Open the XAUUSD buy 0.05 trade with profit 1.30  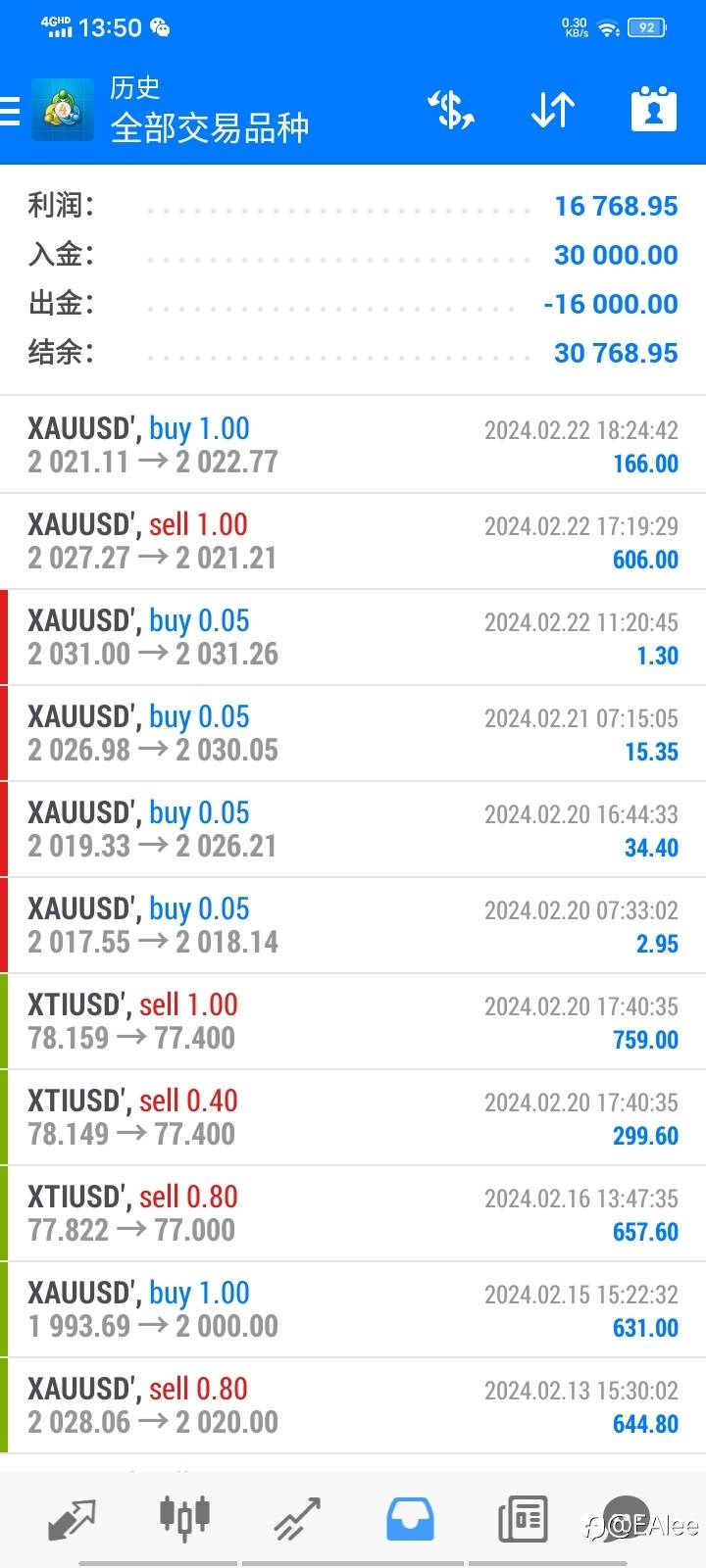click(353, 637)
